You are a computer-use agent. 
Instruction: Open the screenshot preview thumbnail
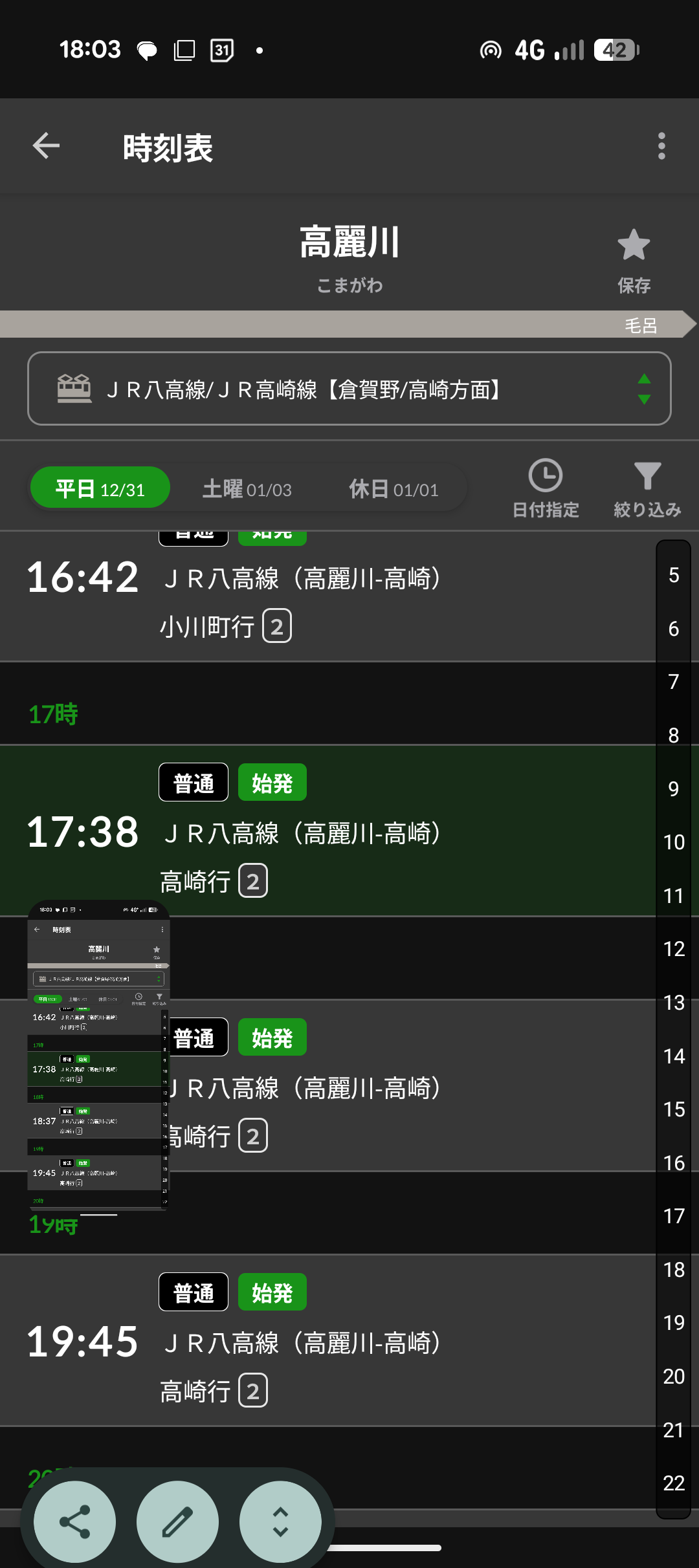(x=98, y=1053)
